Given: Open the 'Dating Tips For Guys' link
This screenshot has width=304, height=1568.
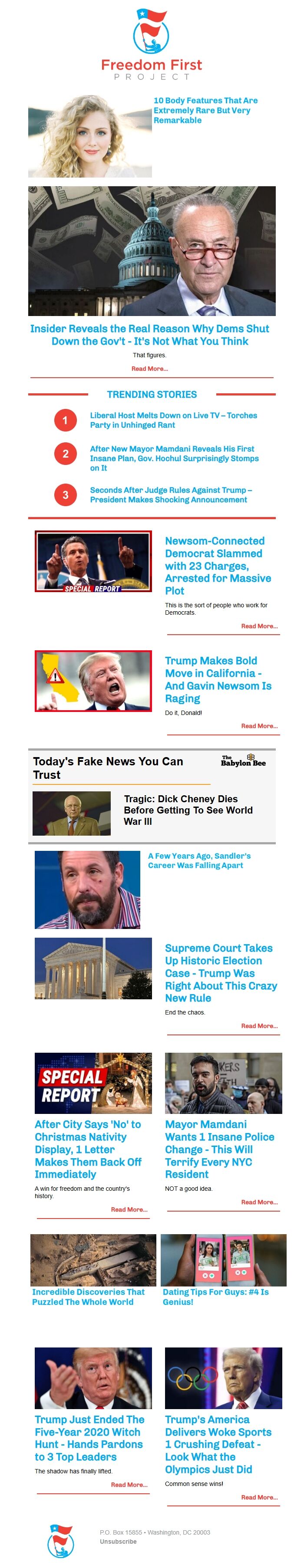Looking at the screenshot, I should (x=215, y=1297).
